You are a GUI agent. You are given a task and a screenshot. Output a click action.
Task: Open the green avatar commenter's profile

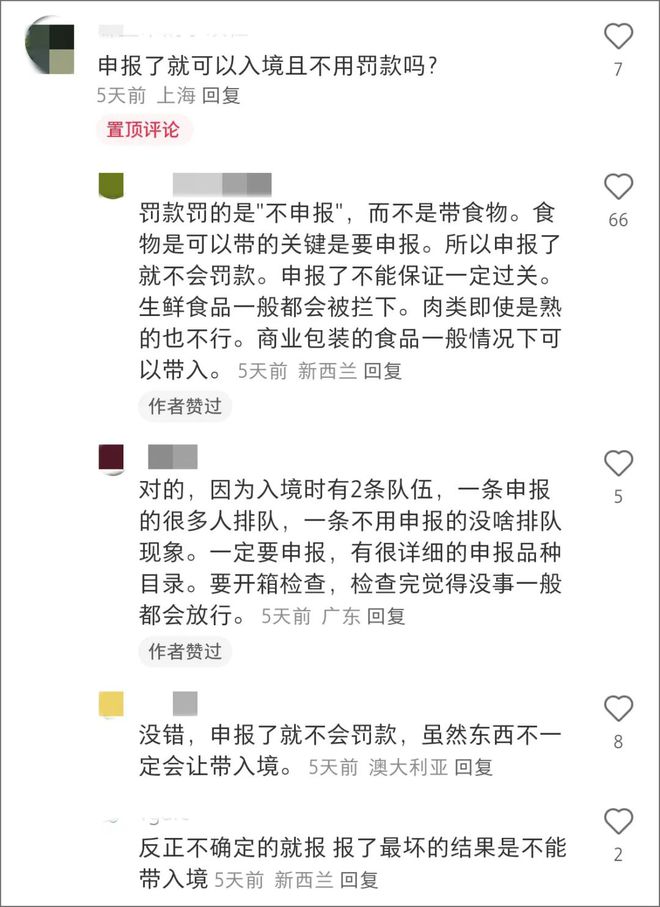(x=111, y=185)
